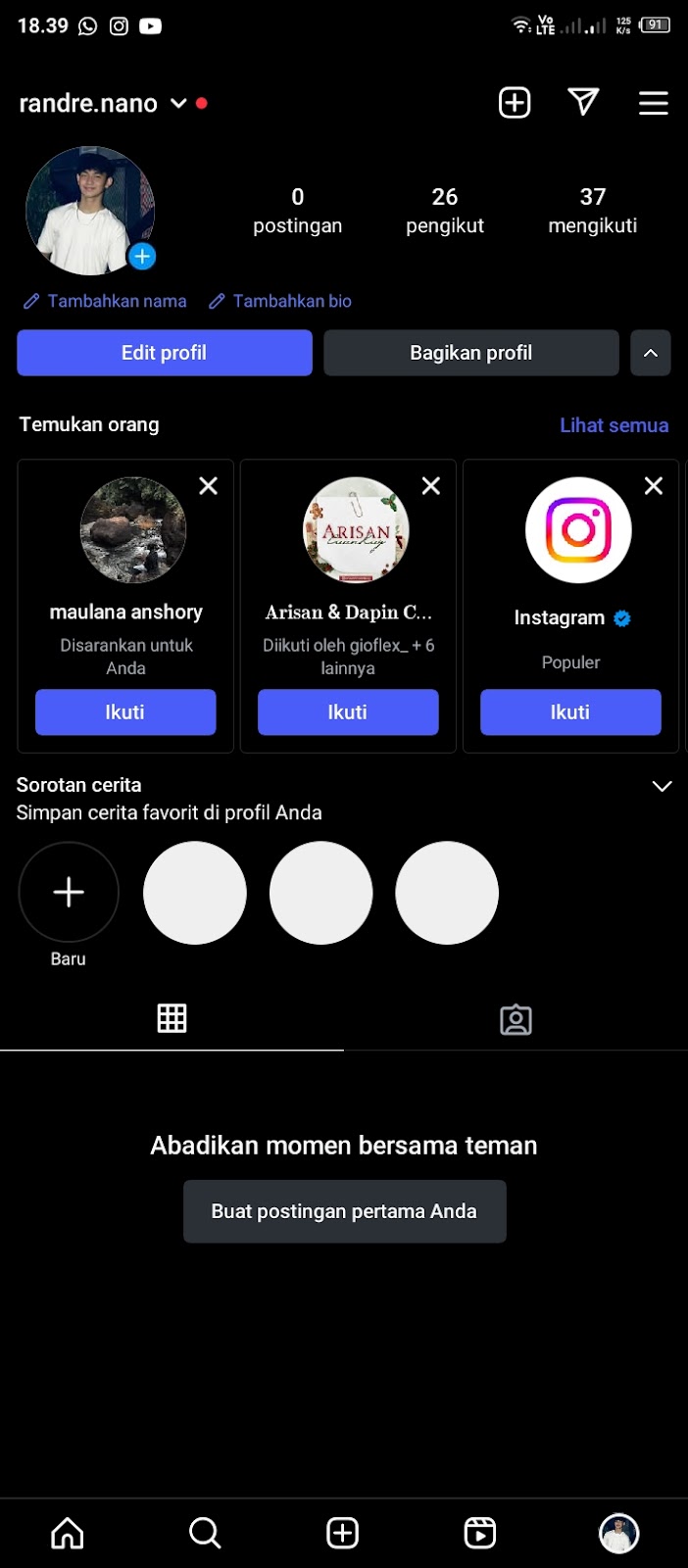Open Lihat semua suggested people
Screen dimensions: 688x1568
point(614,425)
